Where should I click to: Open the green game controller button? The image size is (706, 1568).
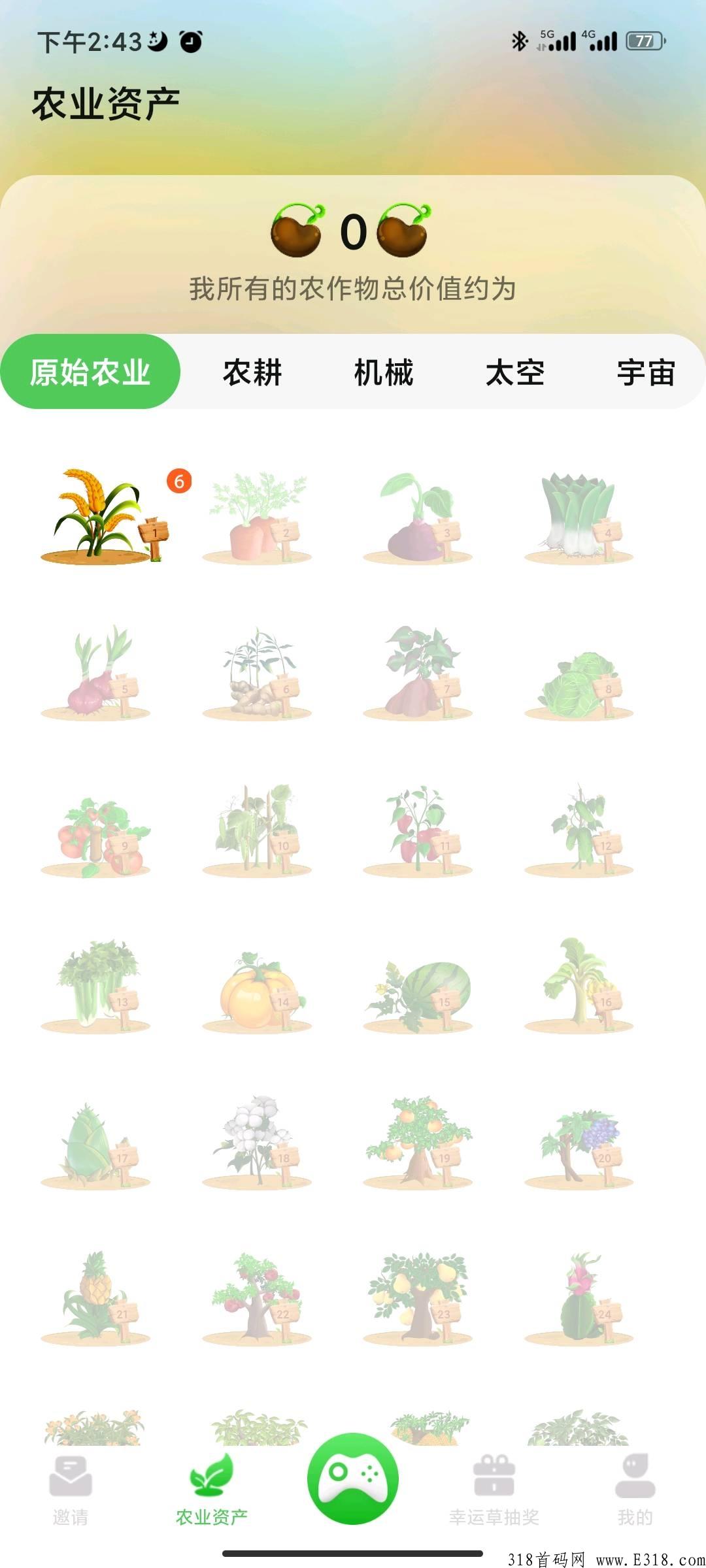coord(353,1479)
